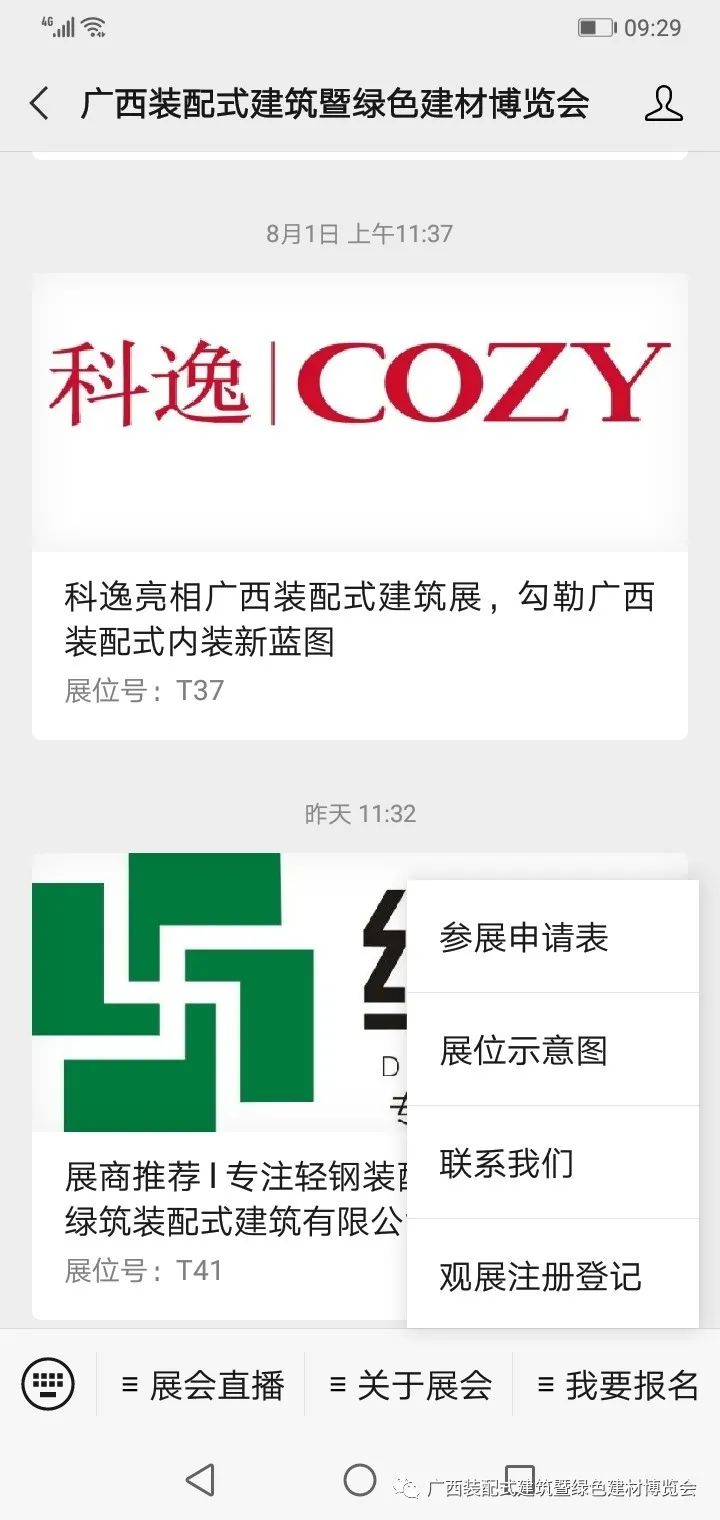Open 联系我们 from the menu
720x1520 pixels.
pyautogui.click(x=552, y=1163)
